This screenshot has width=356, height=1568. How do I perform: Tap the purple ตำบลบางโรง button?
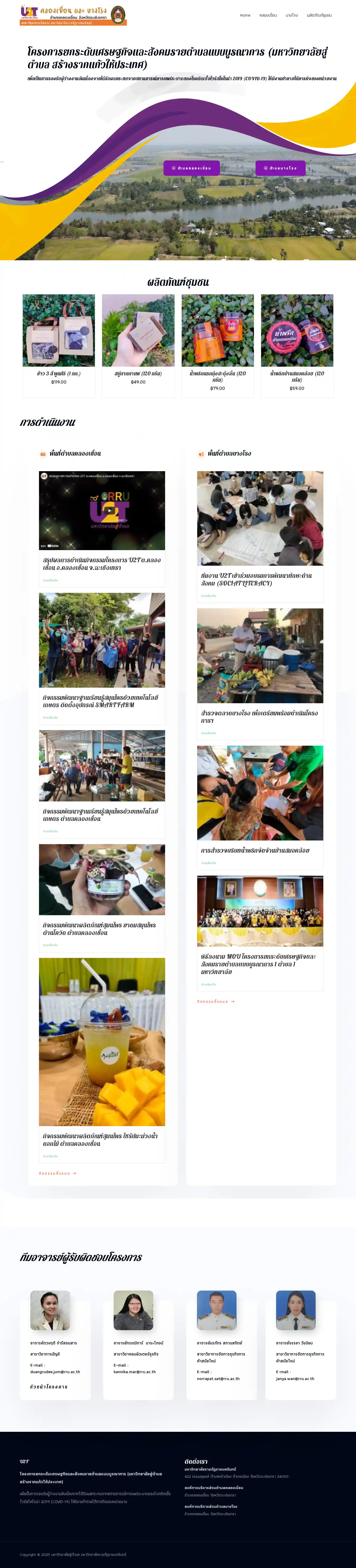[x=280, y=168]
